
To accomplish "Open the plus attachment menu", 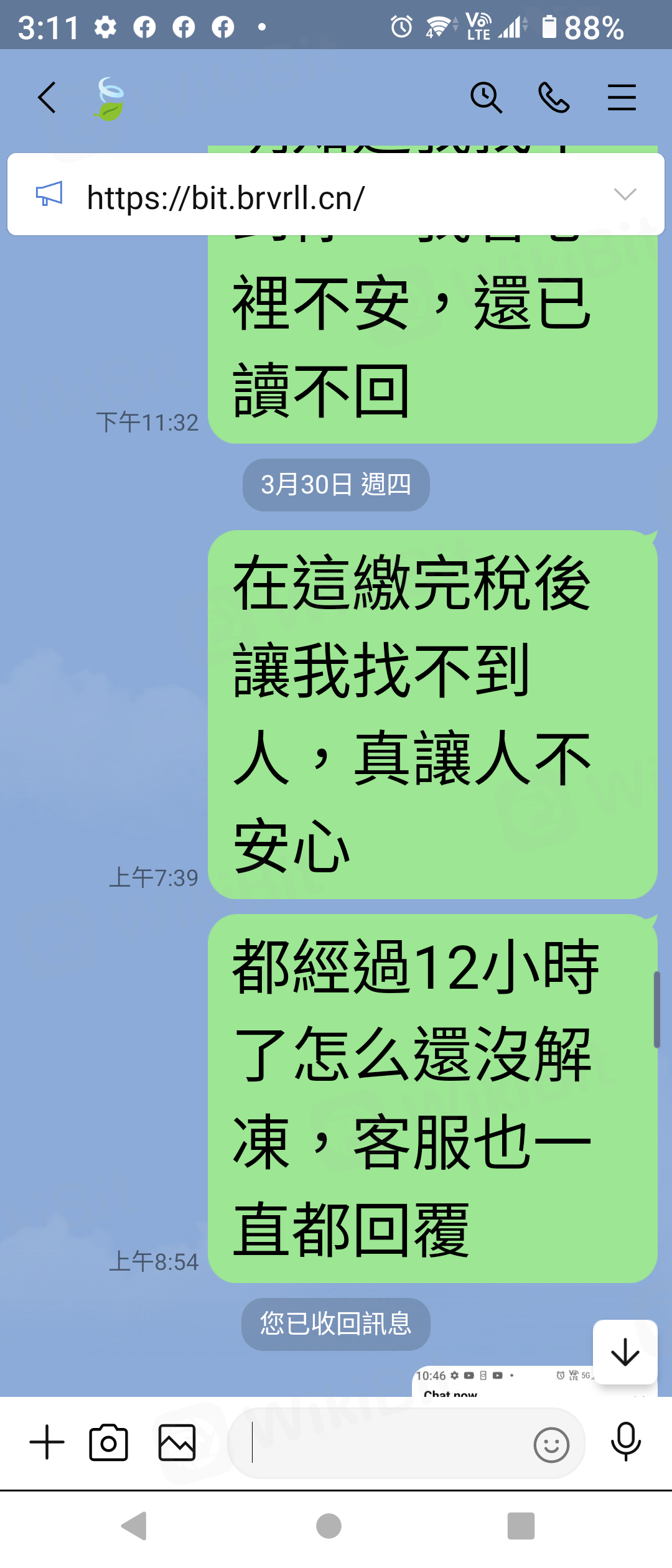I will [47, 1442].
